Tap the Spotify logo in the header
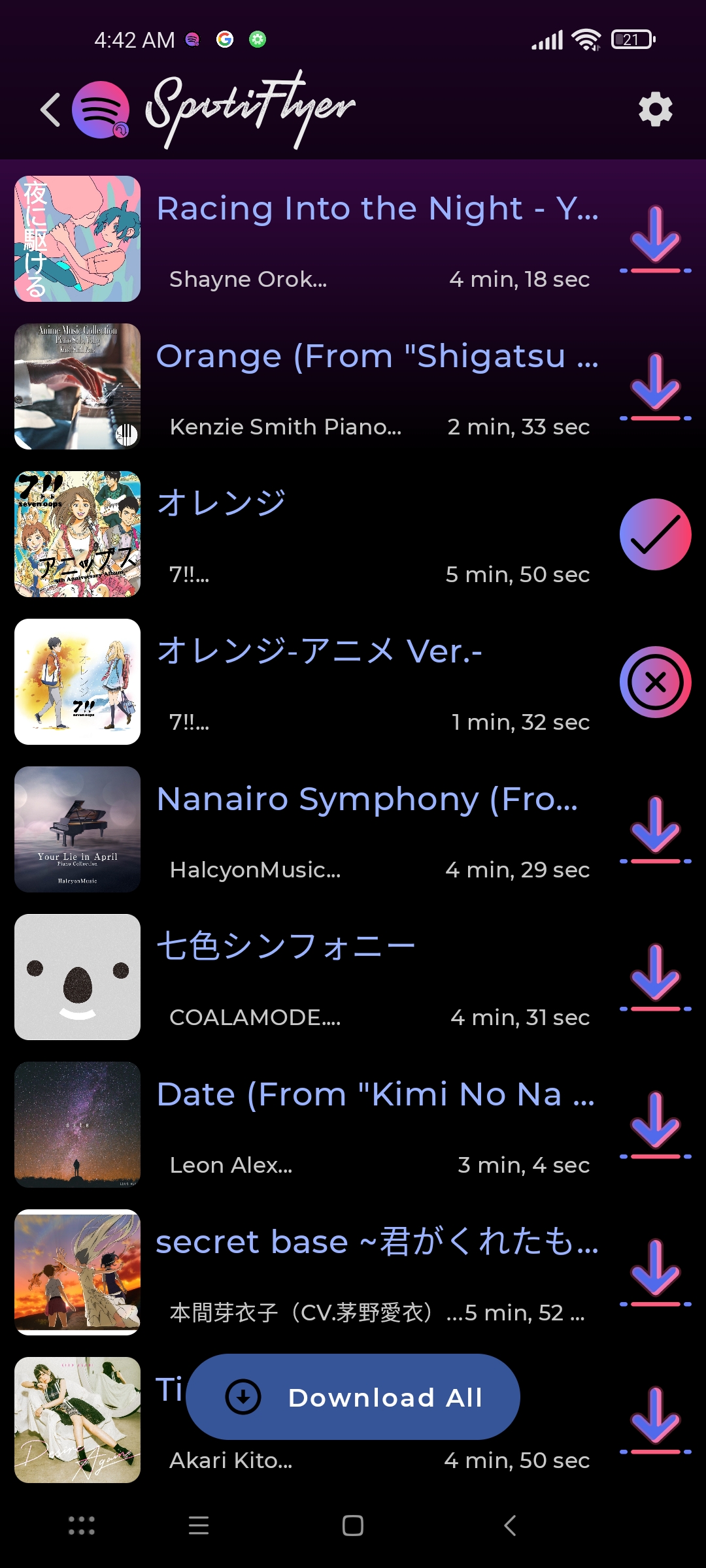Screen dimensions: 706x1568 101,108
